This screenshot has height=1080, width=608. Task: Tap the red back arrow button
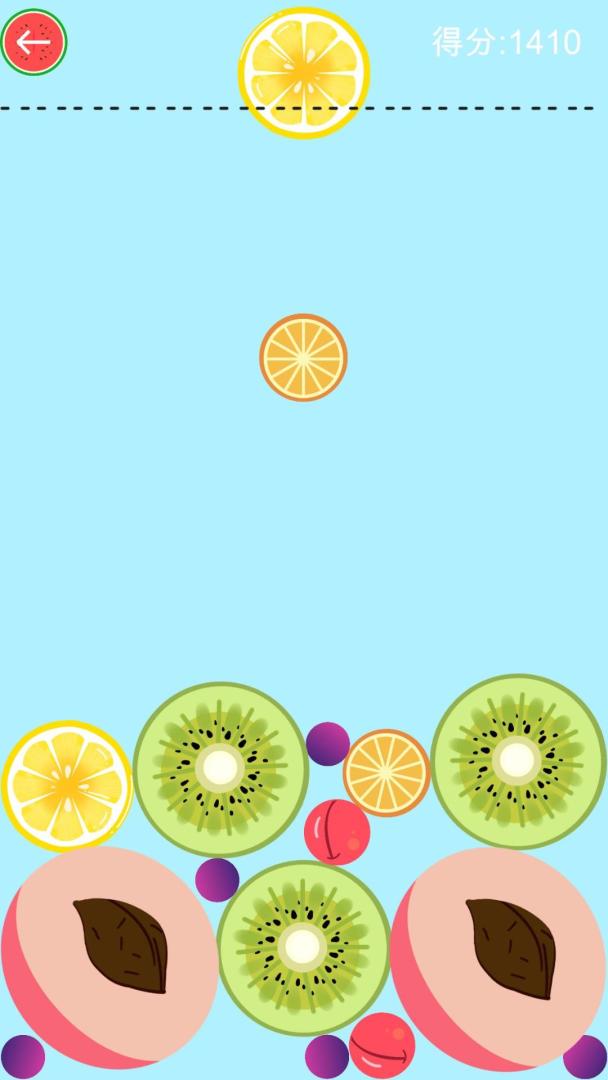click(34, 42)
